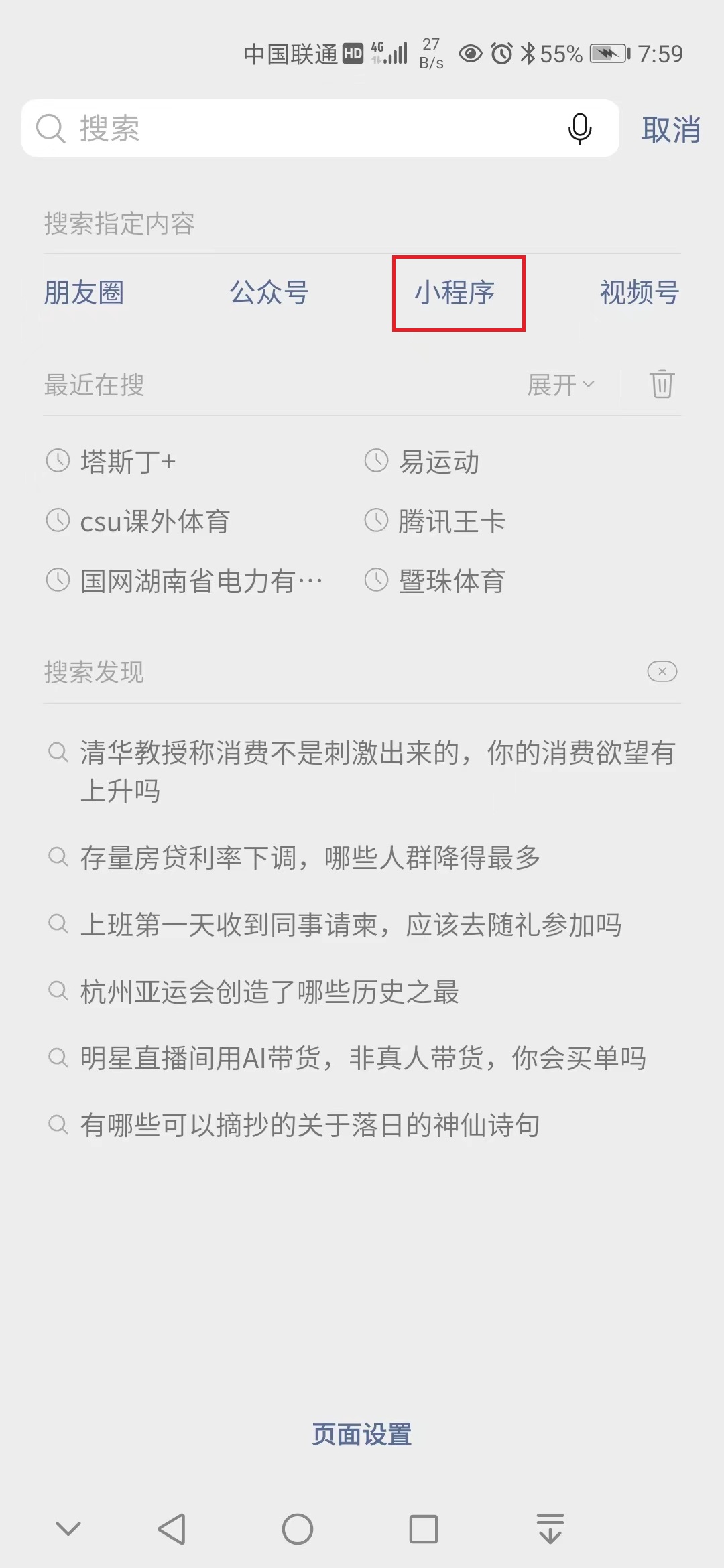Image resolution: width=724 pixels, height=1568 pixels.
Task: Open the 页面设置 link
Action: tap(362, 1435)
